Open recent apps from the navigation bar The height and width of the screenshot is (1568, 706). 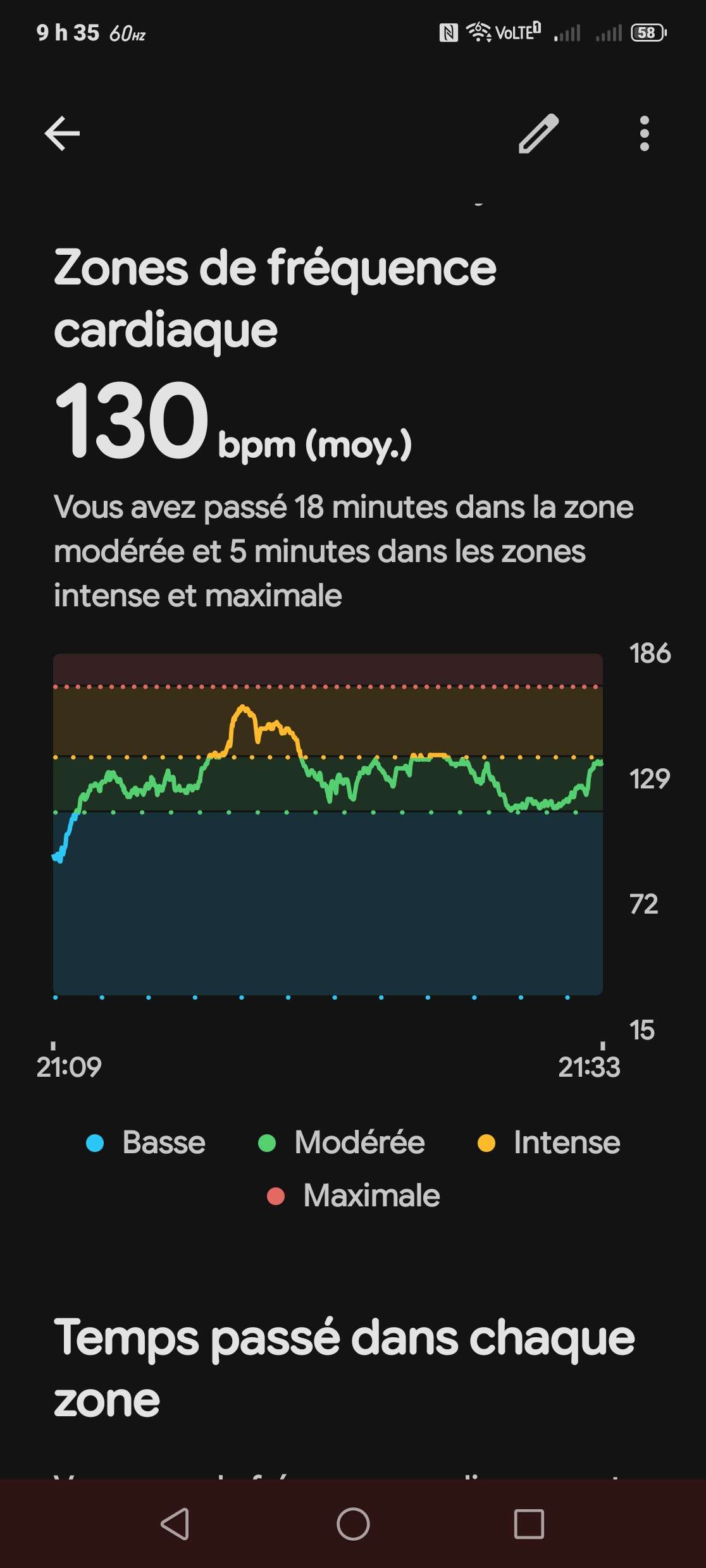pyautogui.click(x=529, y=1524)
